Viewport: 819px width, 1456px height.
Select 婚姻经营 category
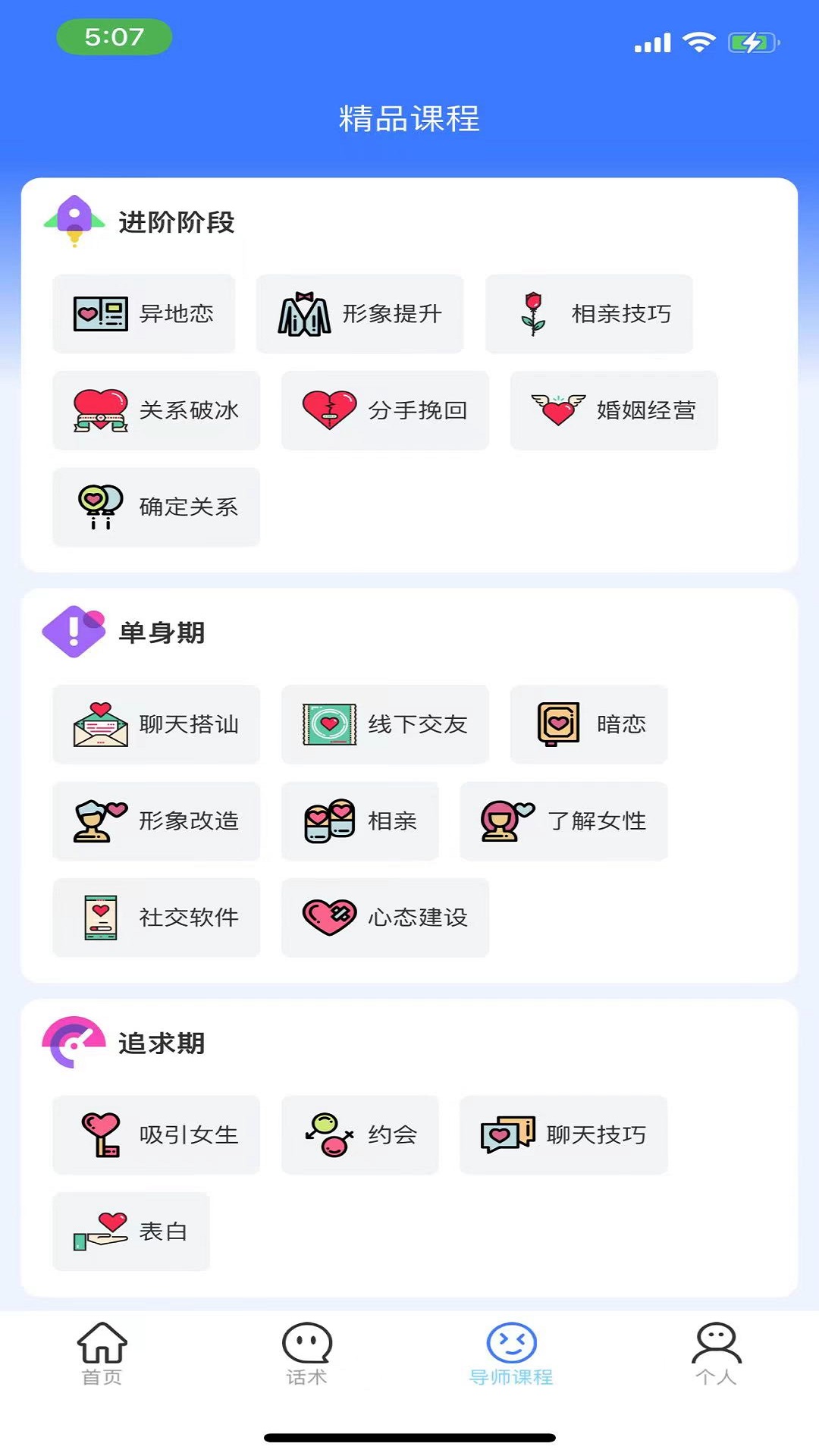613,410
